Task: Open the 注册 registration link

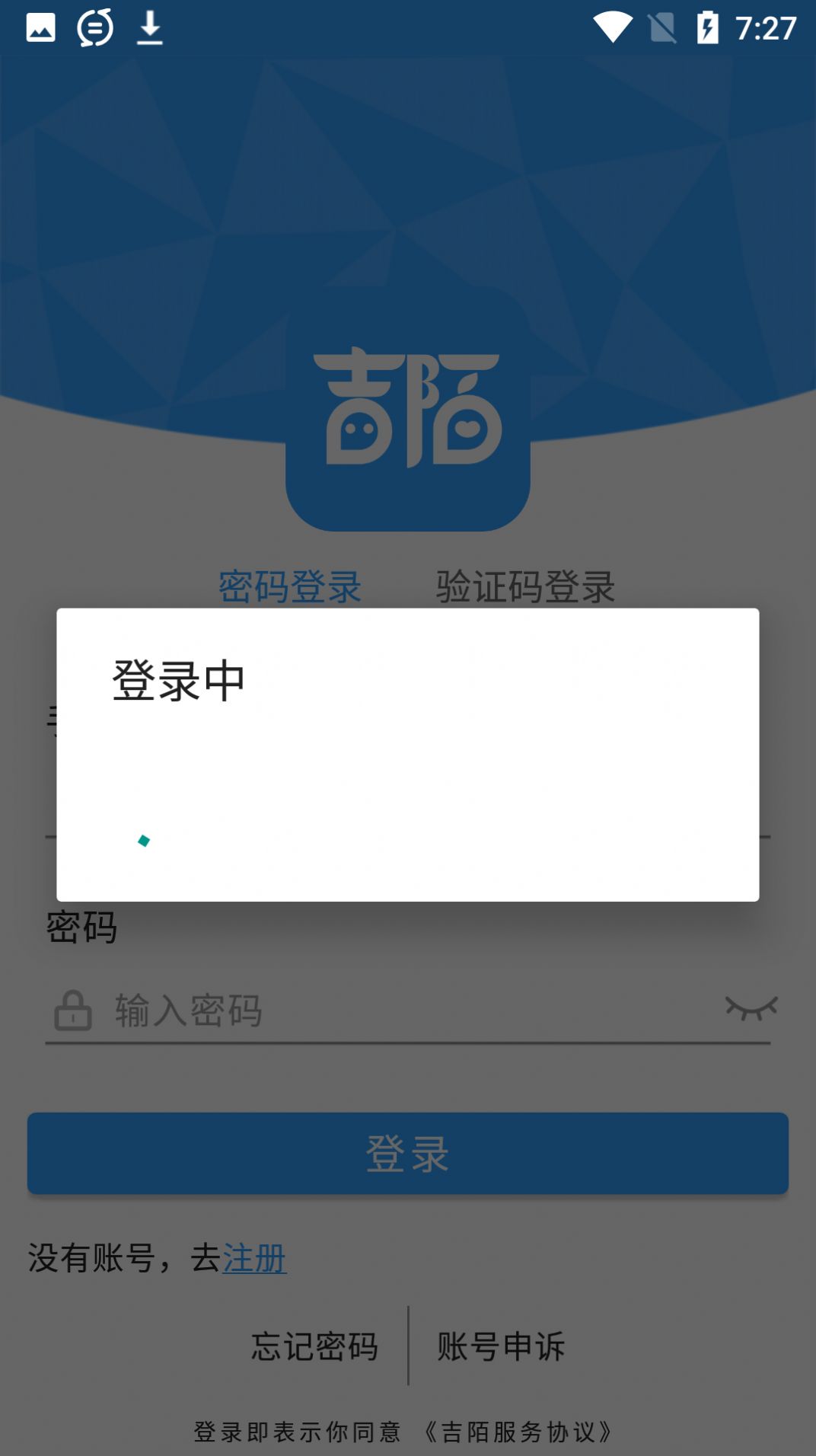Action: click(254, 1258)
